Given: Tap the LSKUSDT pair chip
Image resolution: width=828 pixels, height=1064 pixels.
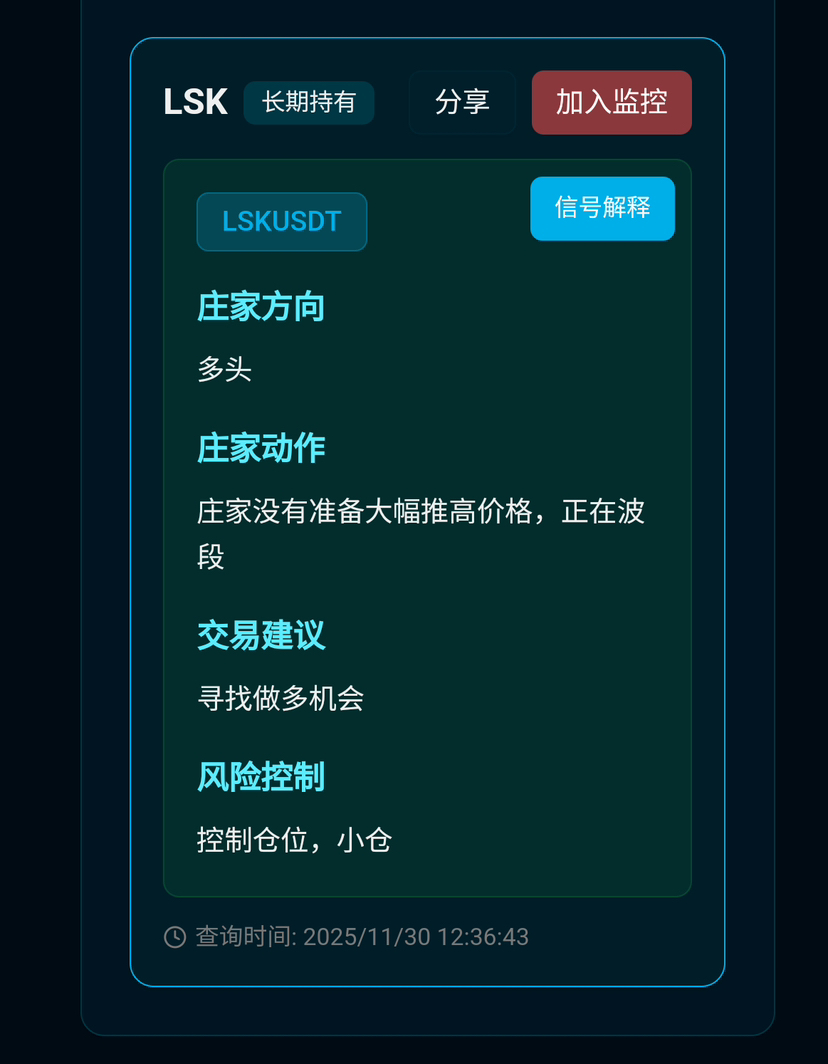Looking at the screenshot, I should 282,222.
